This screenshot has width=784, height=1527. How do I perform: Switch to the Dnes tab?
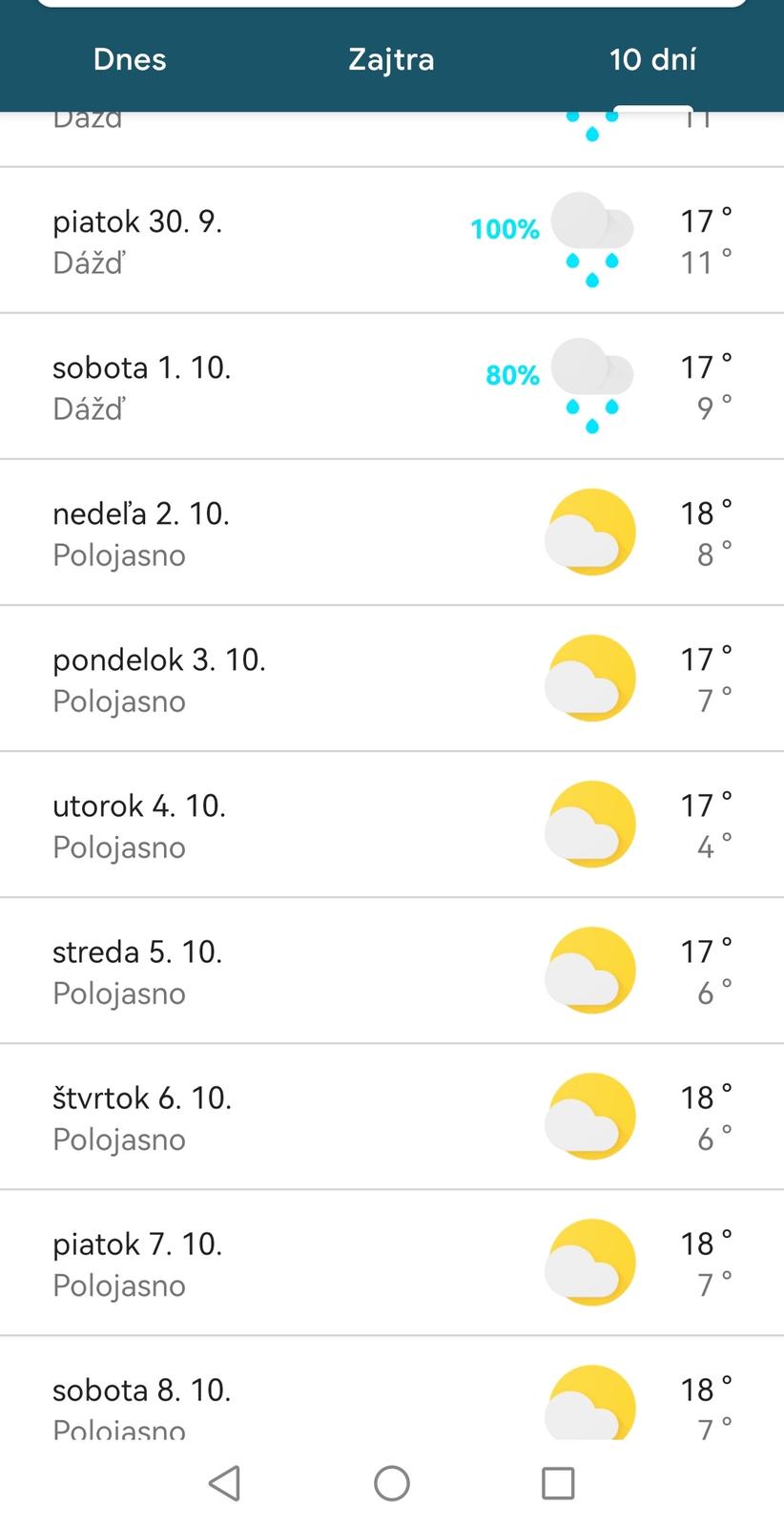click(130, 59)
